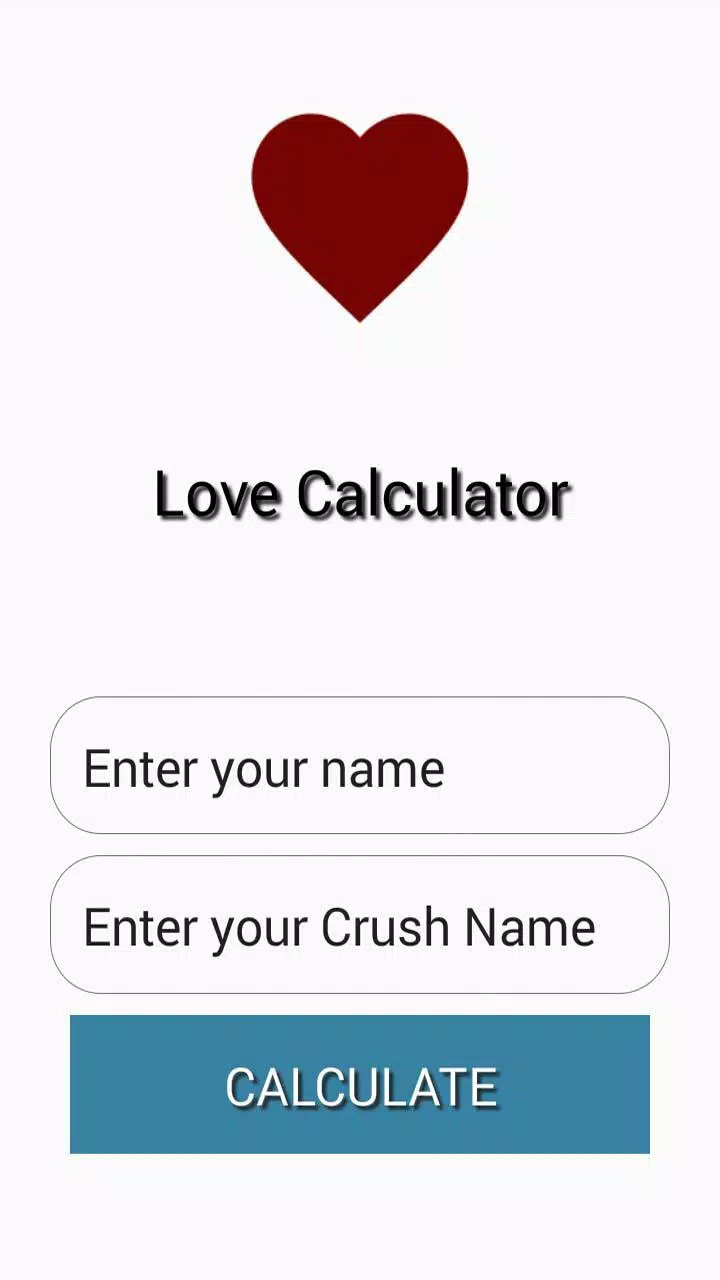Click the center of the heart image
720x1280 pixels.
[x=360, y=210]
